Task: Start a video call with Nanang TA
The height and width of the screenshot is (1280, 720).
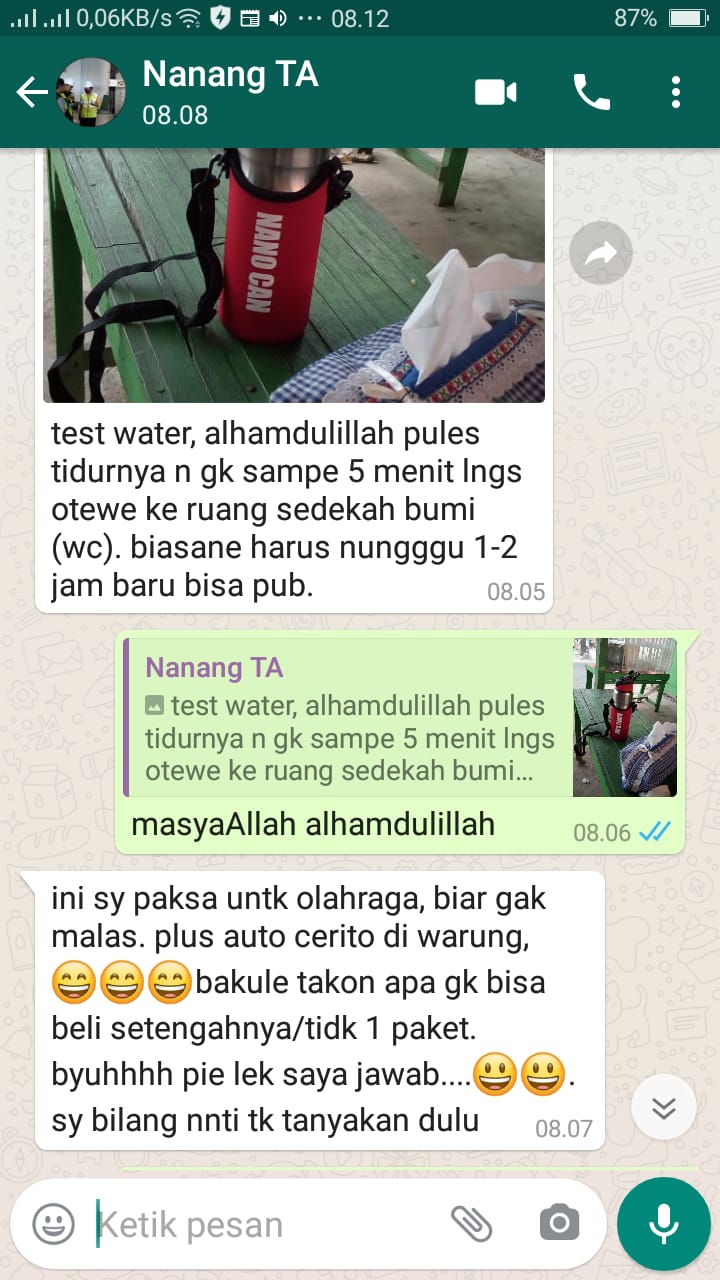Action: [495, 93]
